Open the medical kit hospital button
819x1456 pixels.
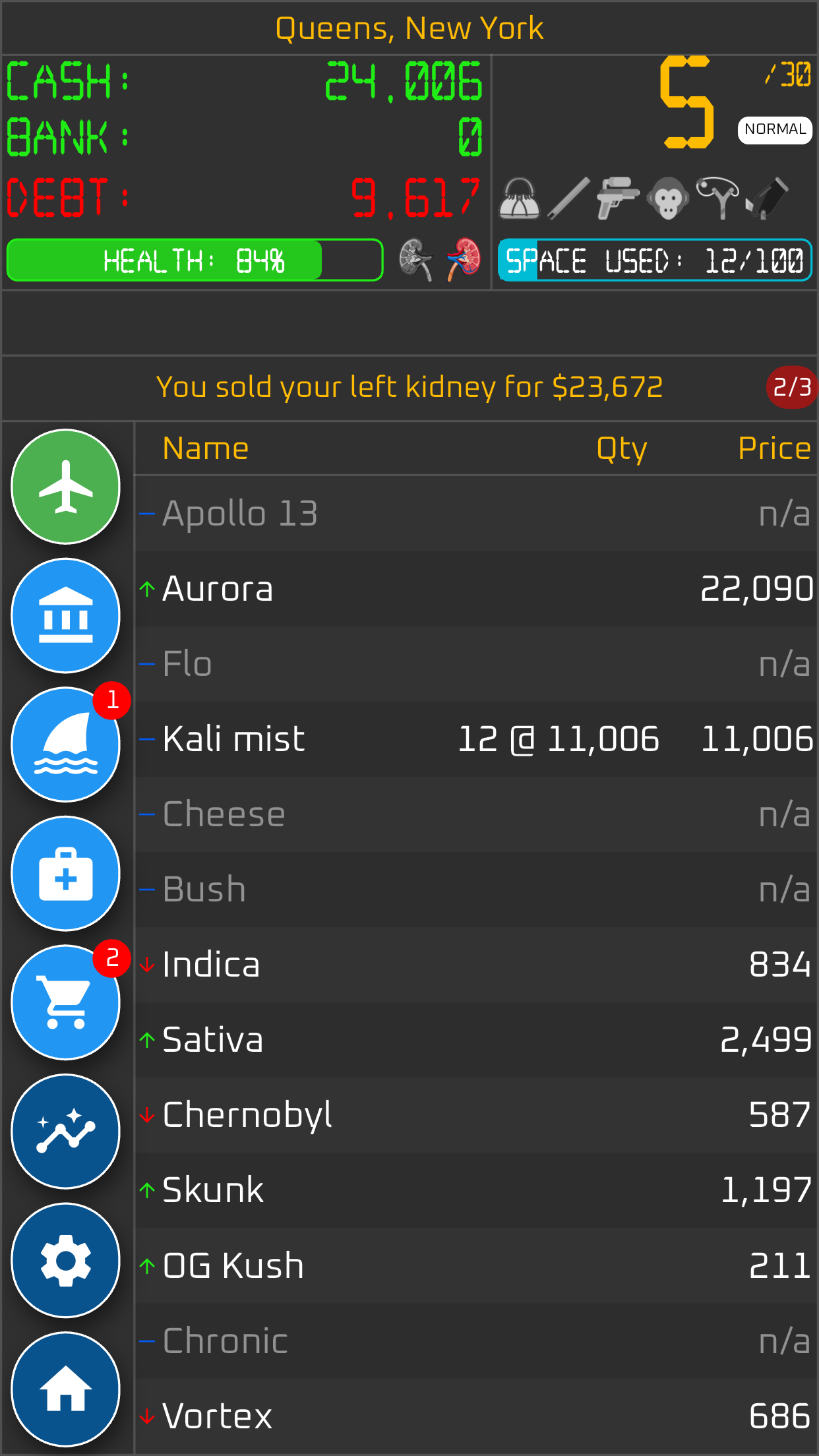(x=66, y=874)
